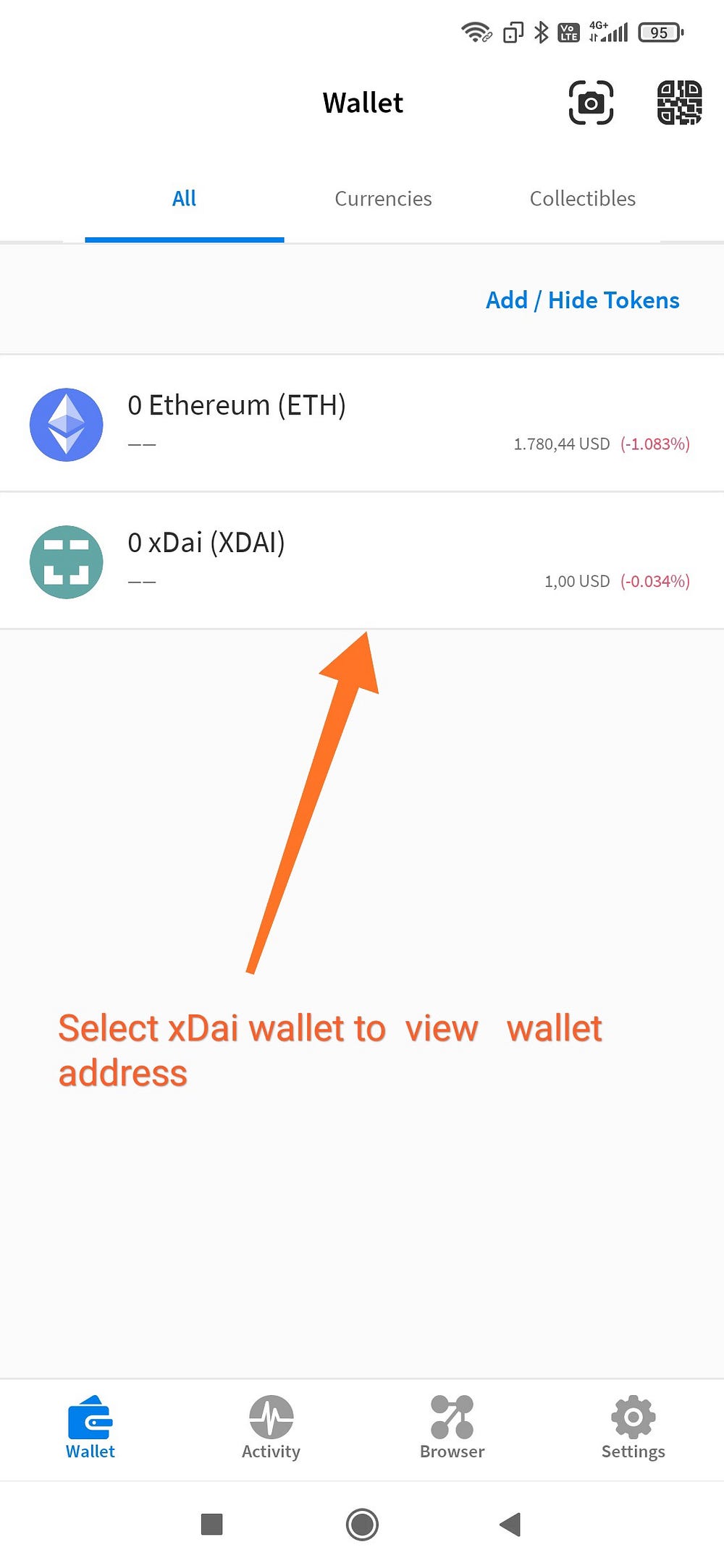Select the xDai (XDAI) token row
This screenshot has height=1568, width=724.
point(362,561)
